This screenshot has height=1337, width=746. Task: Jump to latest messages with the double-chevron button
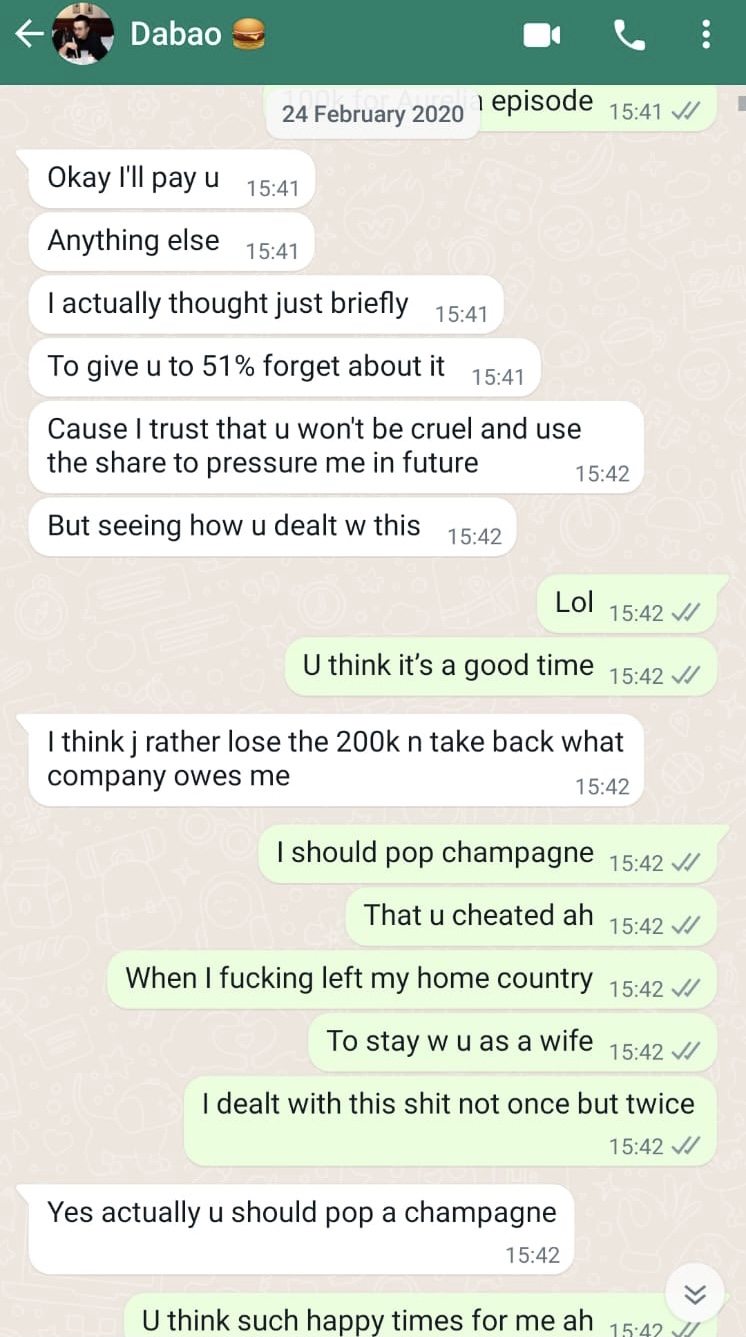695,1295
